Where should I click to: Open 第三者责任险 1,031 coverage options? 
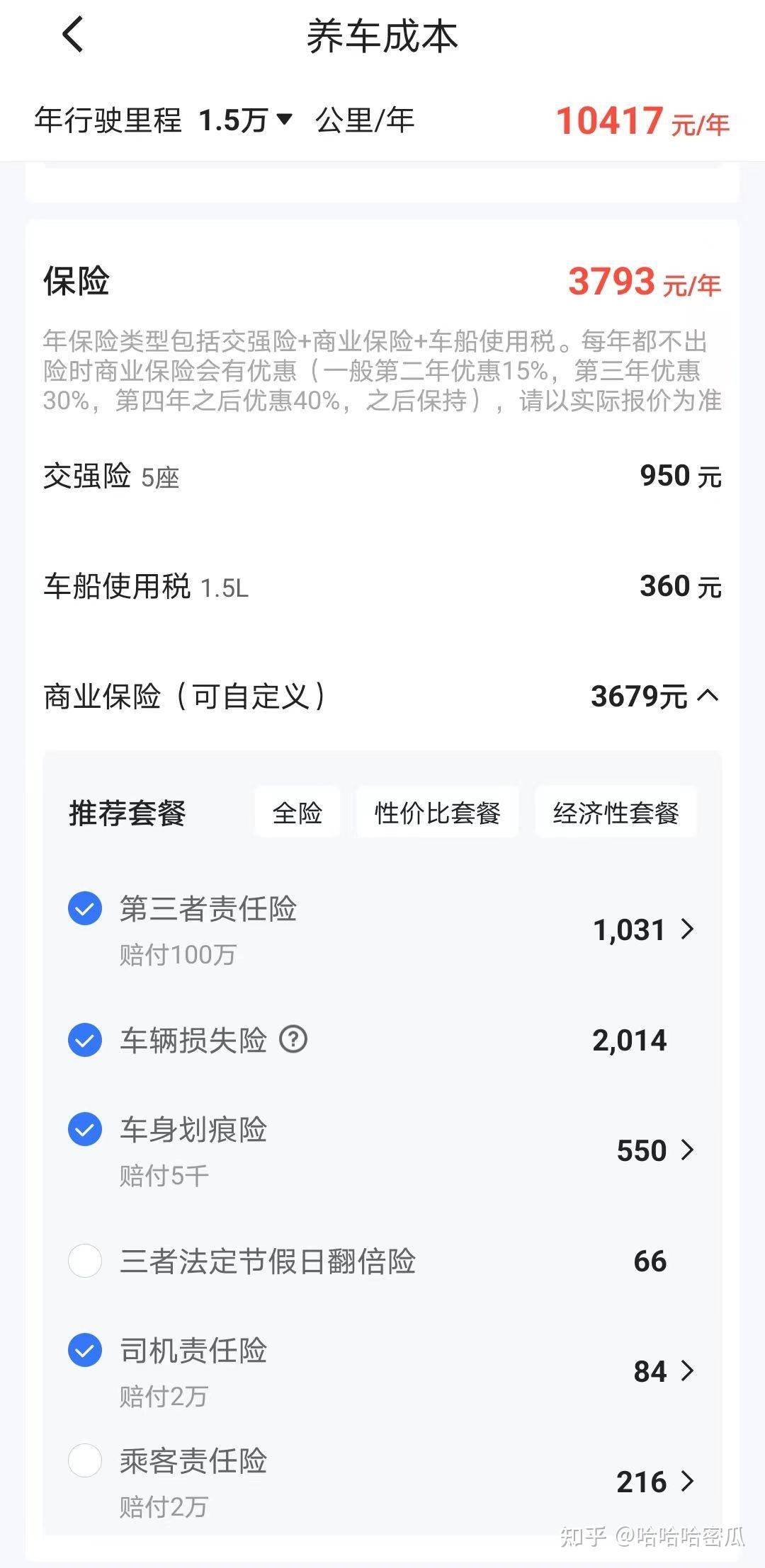(x=645, y=929)
